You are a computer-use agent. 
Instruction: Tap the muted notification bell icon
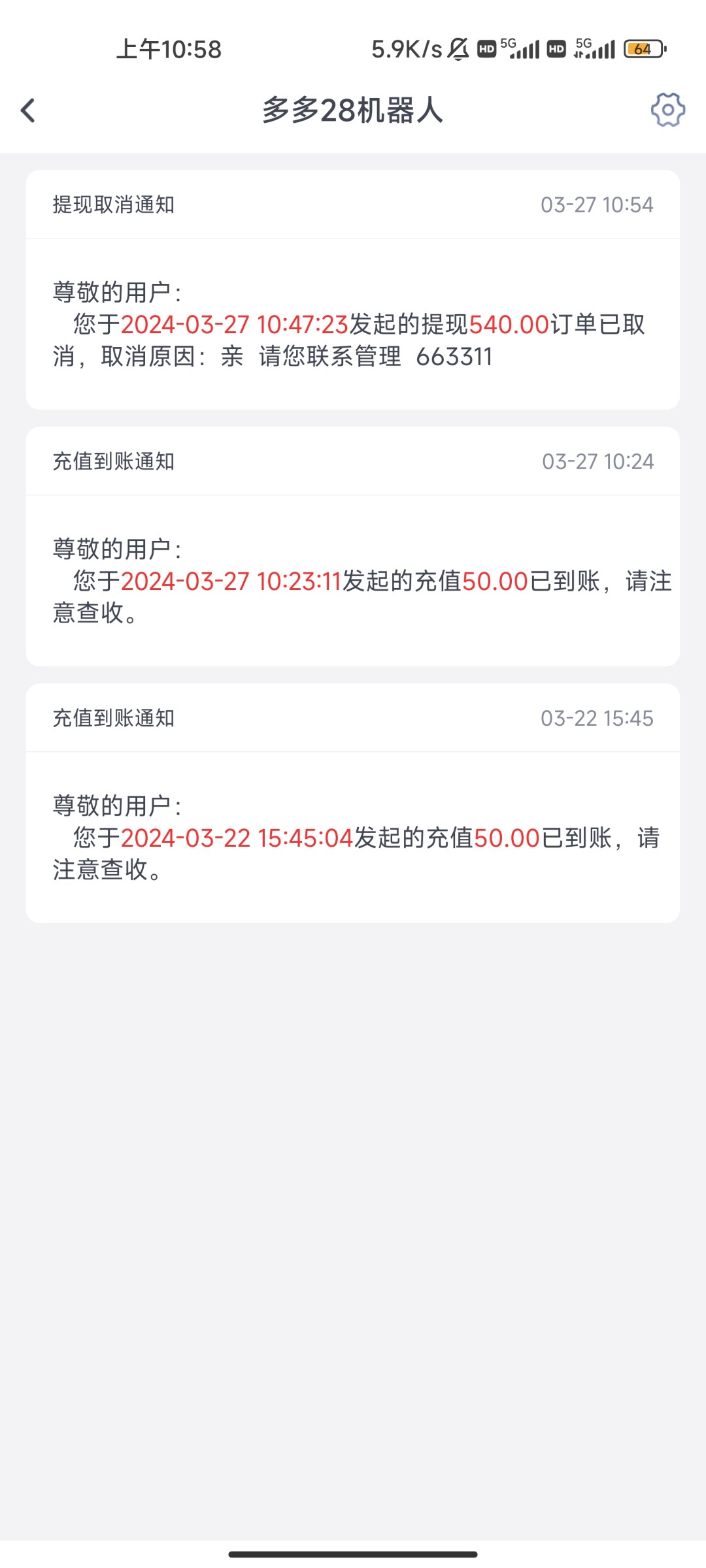tap(460, 47)
